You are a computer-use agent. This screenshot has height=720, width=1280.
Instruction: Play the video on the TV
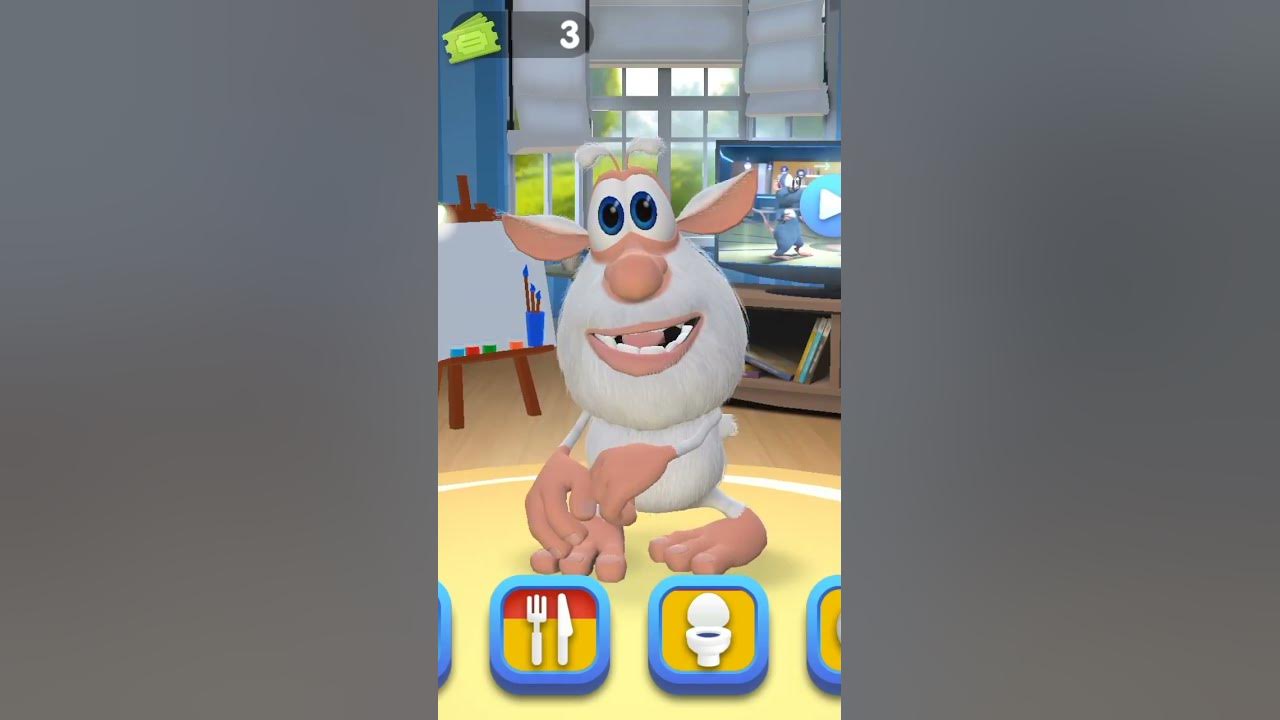[x=824, y=205]
